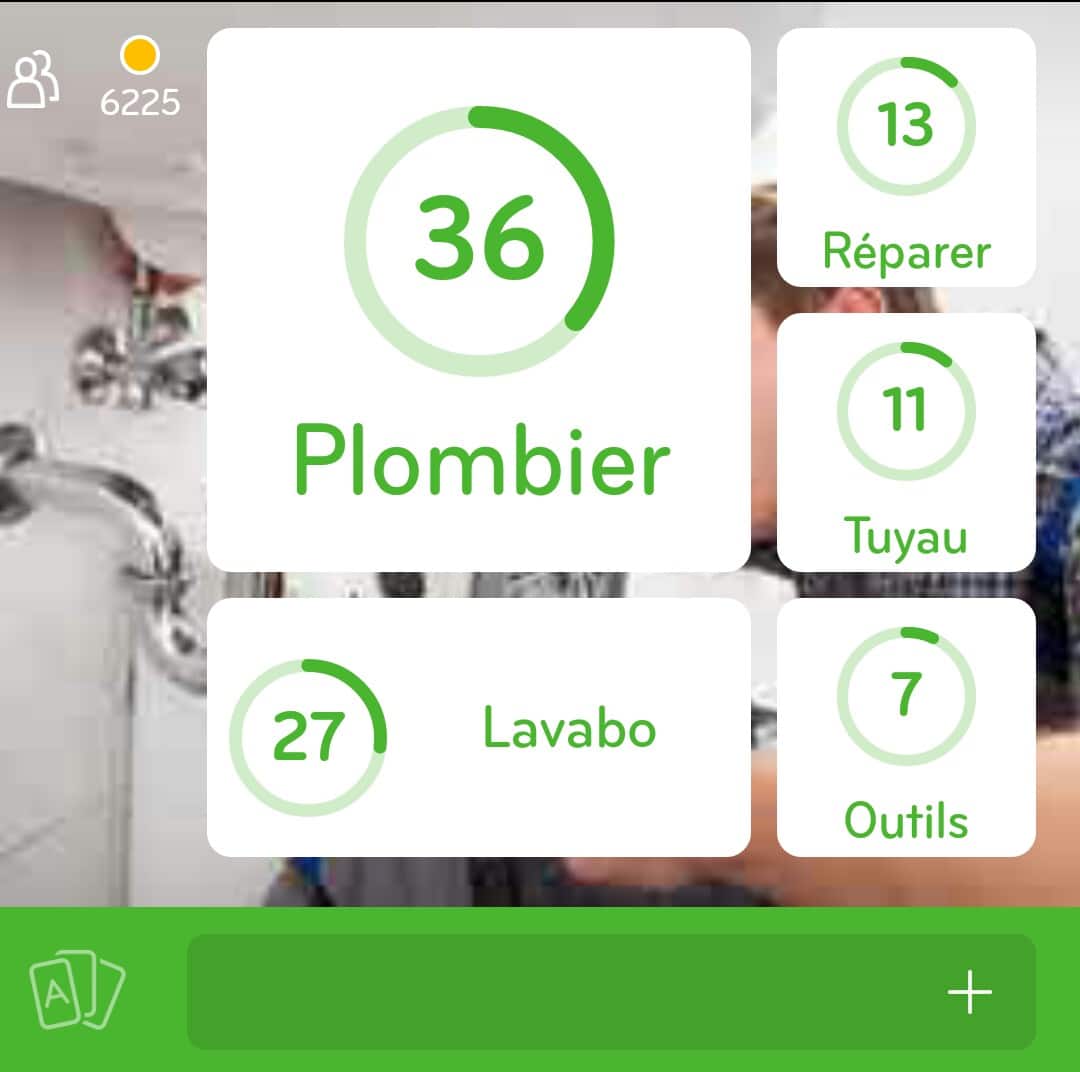
Task: Select the Plombier answer tile
Action: pyautogui.click(x=478, y=300)
